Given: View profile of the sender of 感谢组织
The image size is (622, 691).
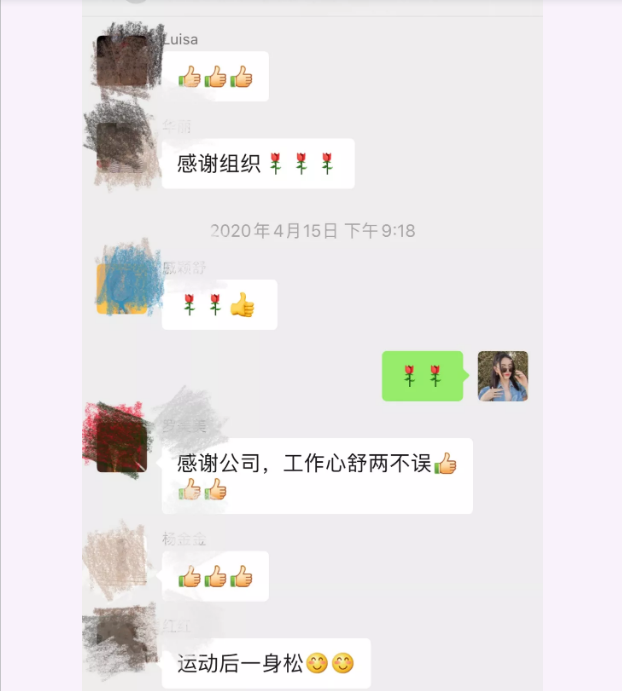Looking at the screenshot, I should tap(122, 150).
